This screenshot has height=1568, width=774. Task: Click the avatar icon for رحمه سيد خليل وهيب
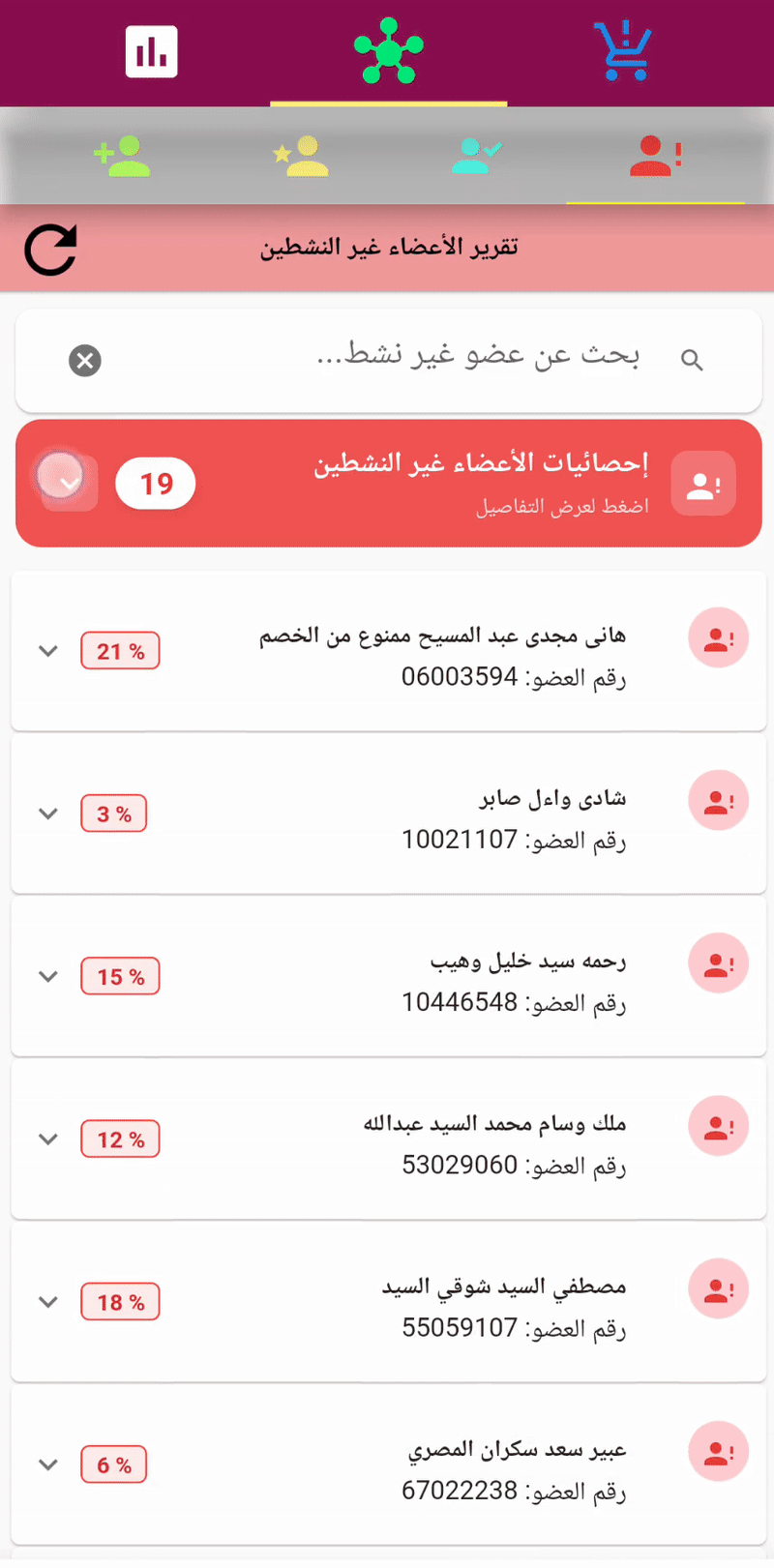[718, 962]
